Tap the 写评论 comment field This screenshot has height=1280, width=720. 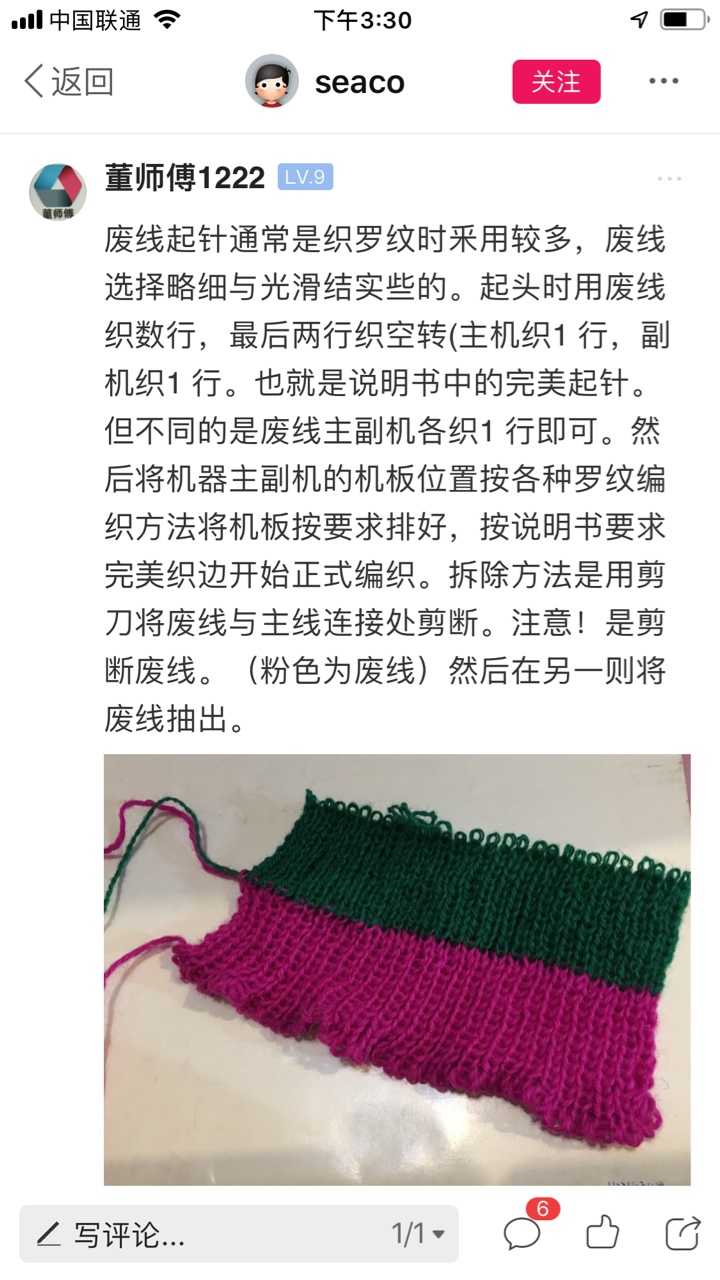(x=239, y=1234)
